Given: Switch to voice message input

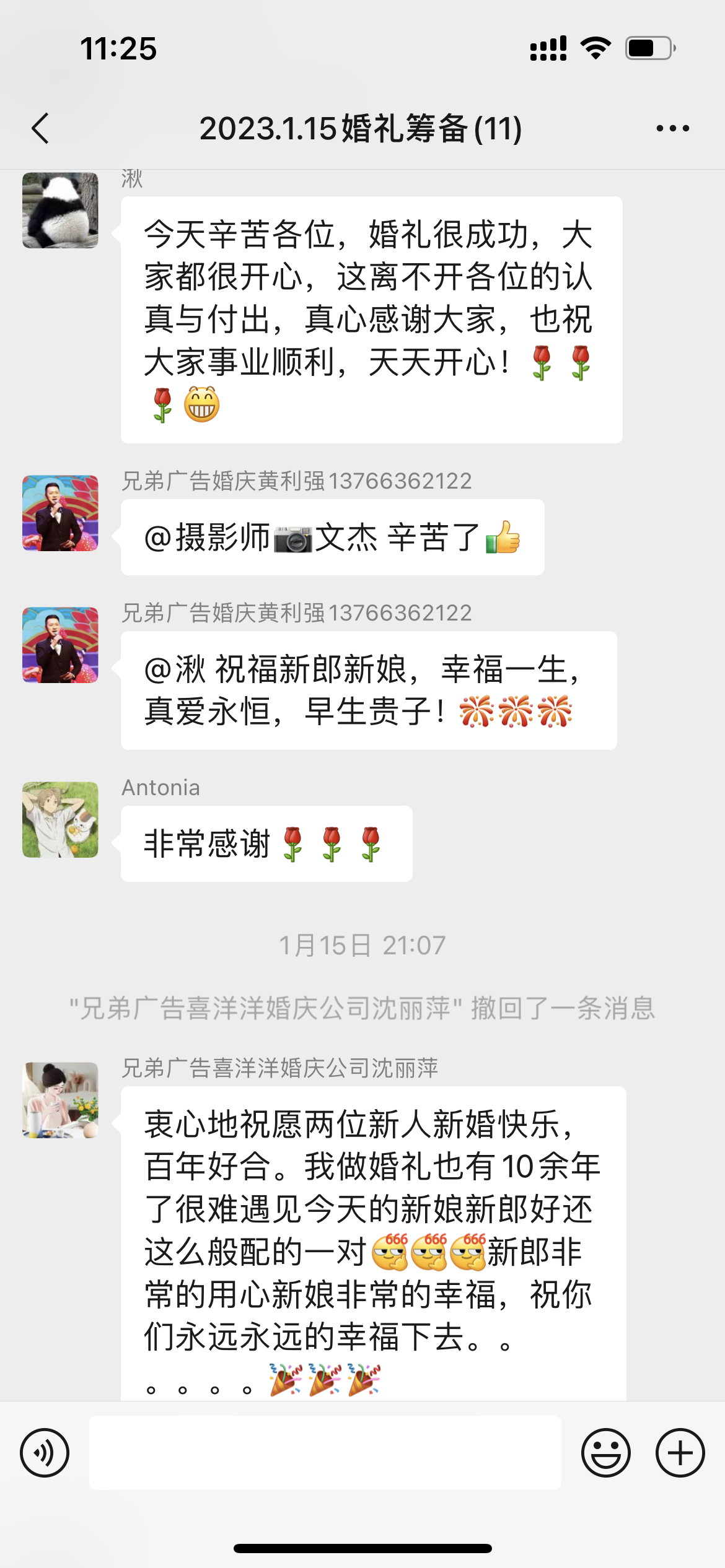Looking at the screenshot, I should click(x=45, y=1452).
